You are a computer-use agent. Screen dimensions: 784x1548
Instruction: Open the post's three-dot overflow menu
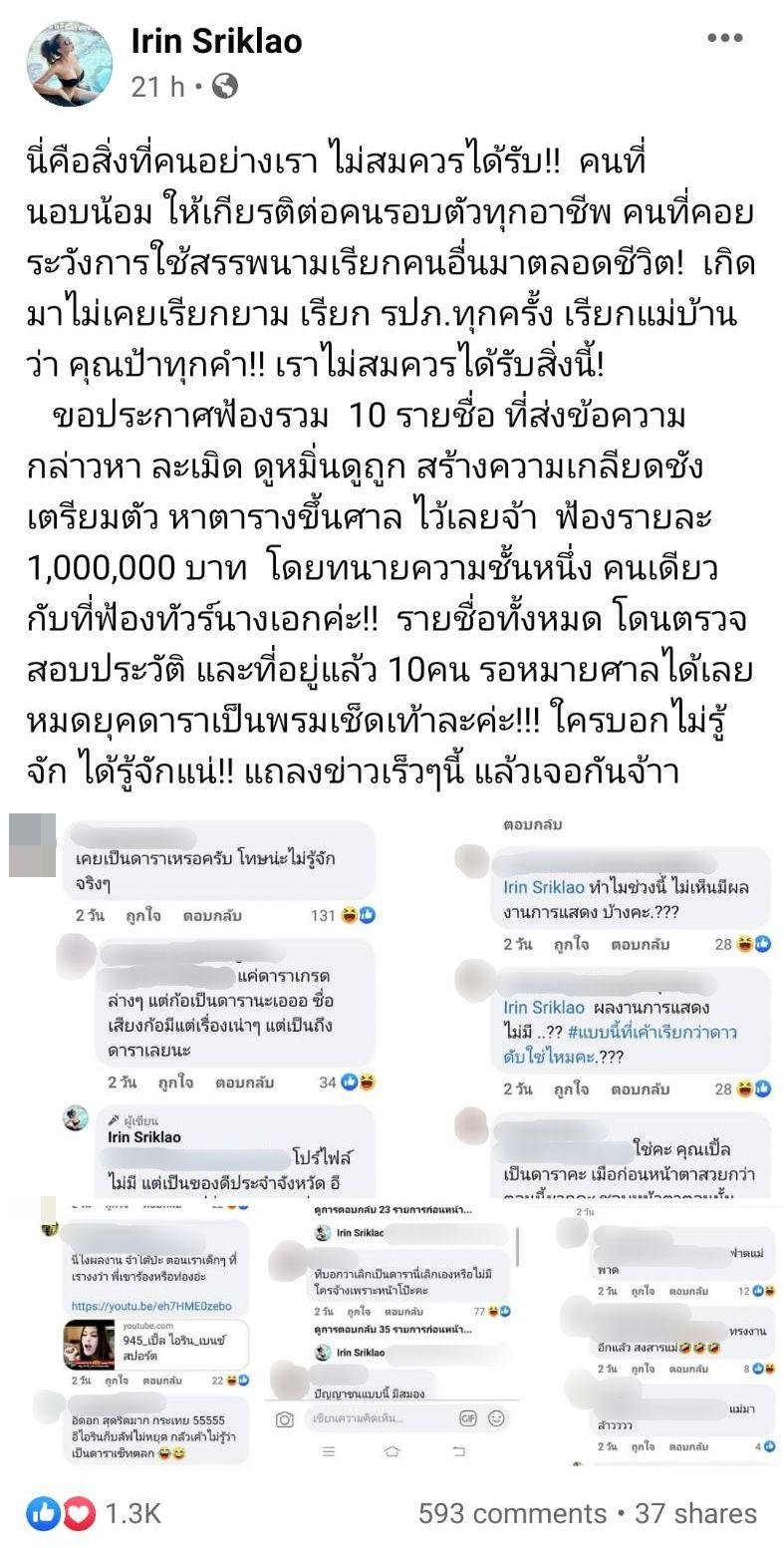tap(724, 39)
